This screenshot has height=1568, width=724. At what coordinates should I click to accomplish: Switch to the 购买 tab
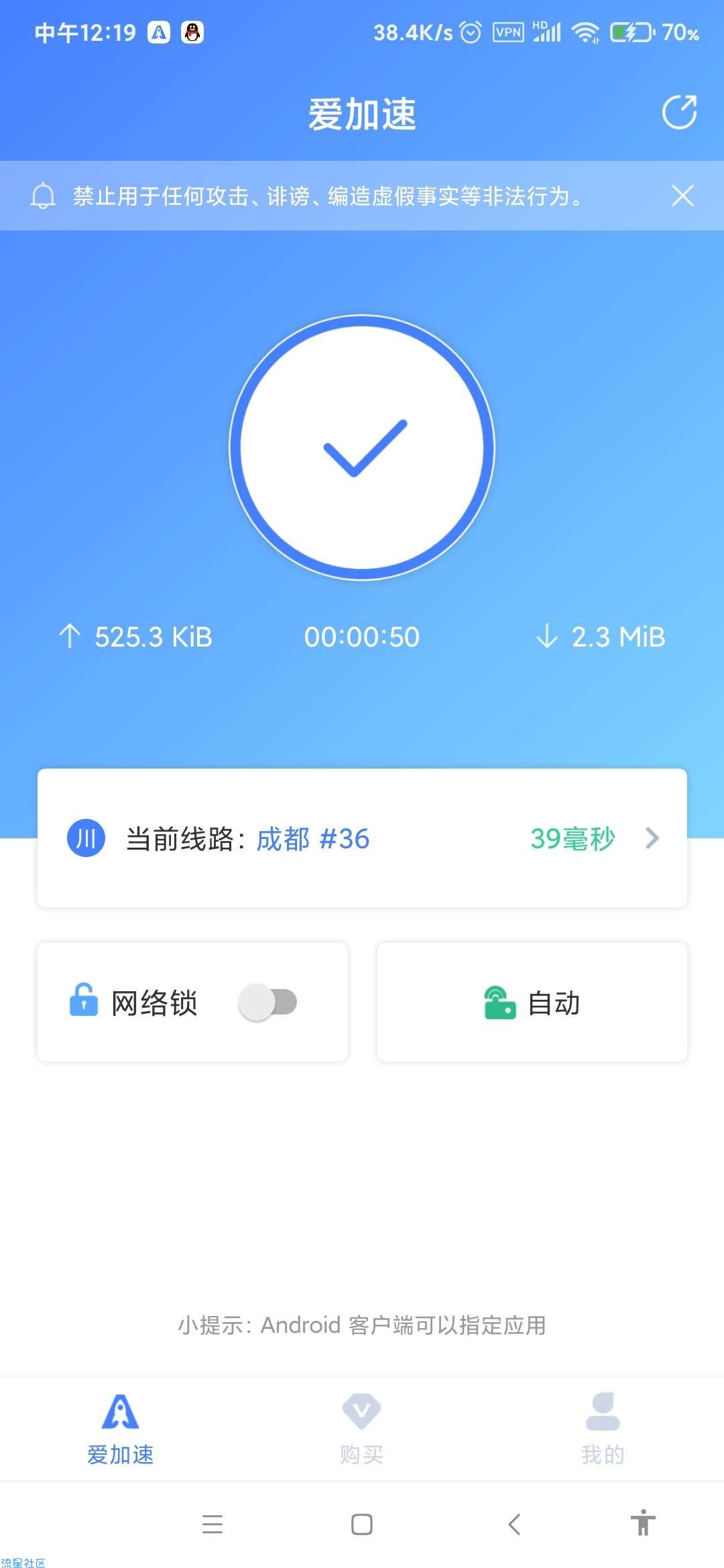pyautogui.click(x=362, y=1429)
